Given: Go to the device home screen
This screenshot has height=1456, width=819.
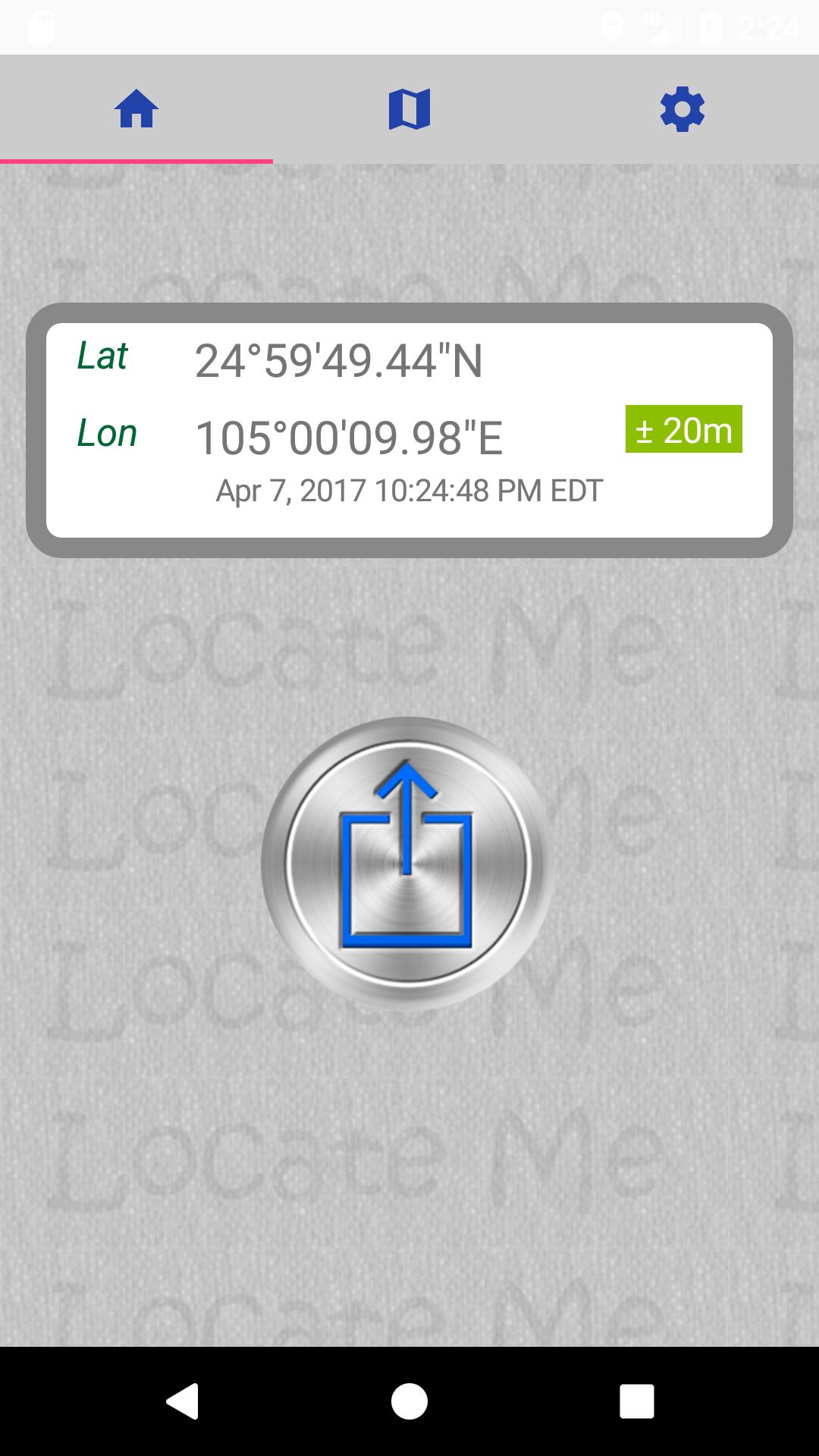Looking at the screenshot, I should point(409,1401).
